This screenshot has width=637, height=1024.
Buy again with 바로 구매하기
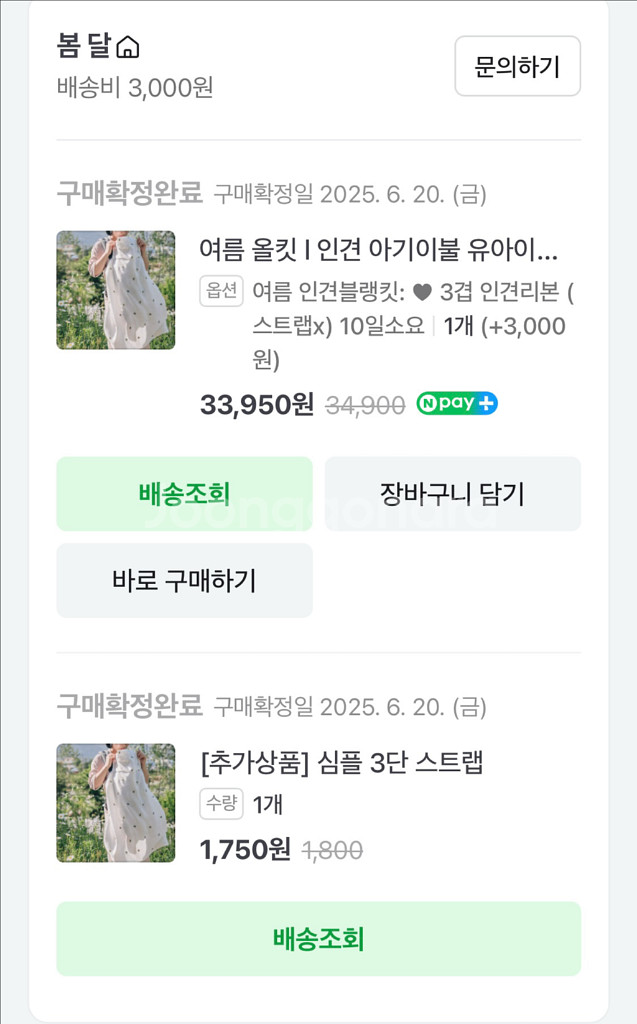click(x=184, y=580)
